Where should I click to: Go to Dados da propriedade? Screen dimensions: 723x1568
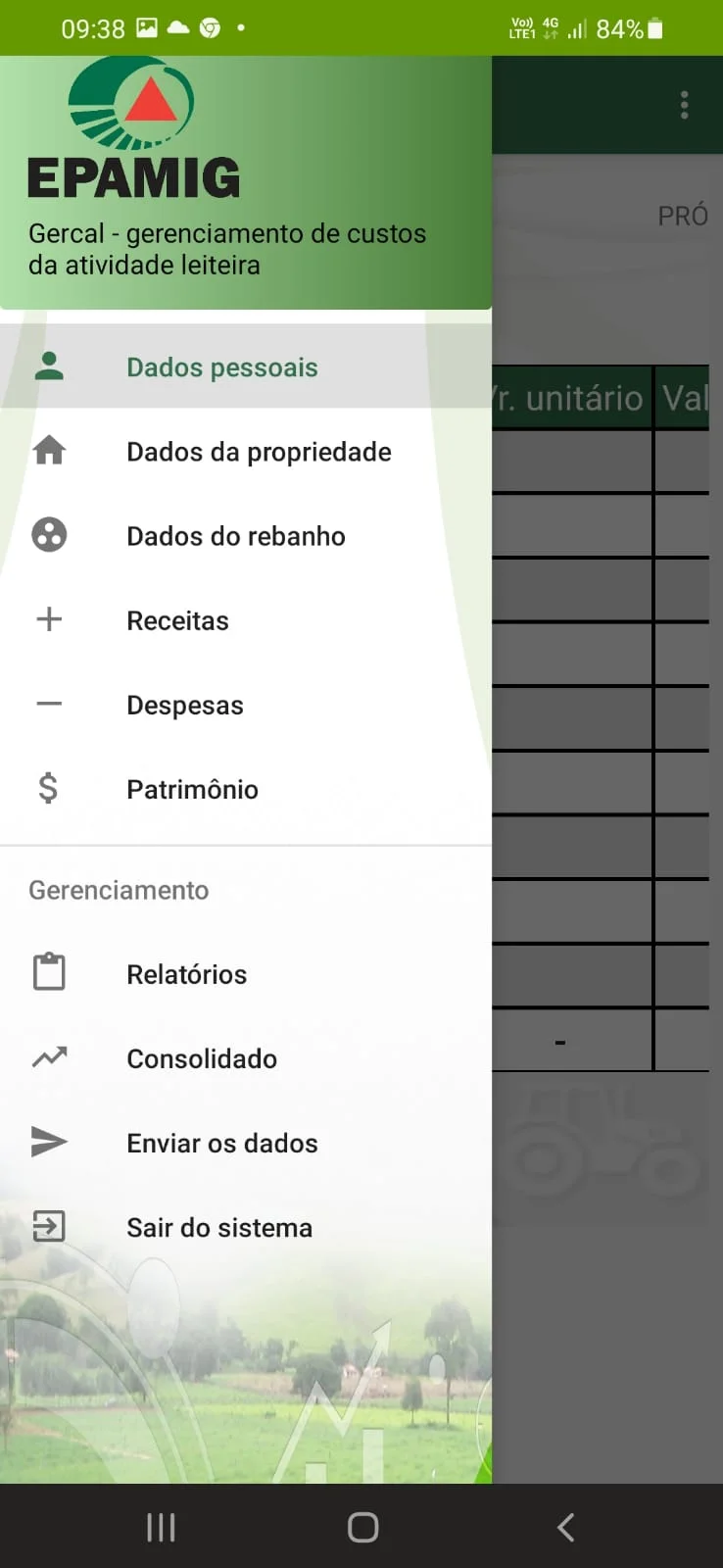259,452
